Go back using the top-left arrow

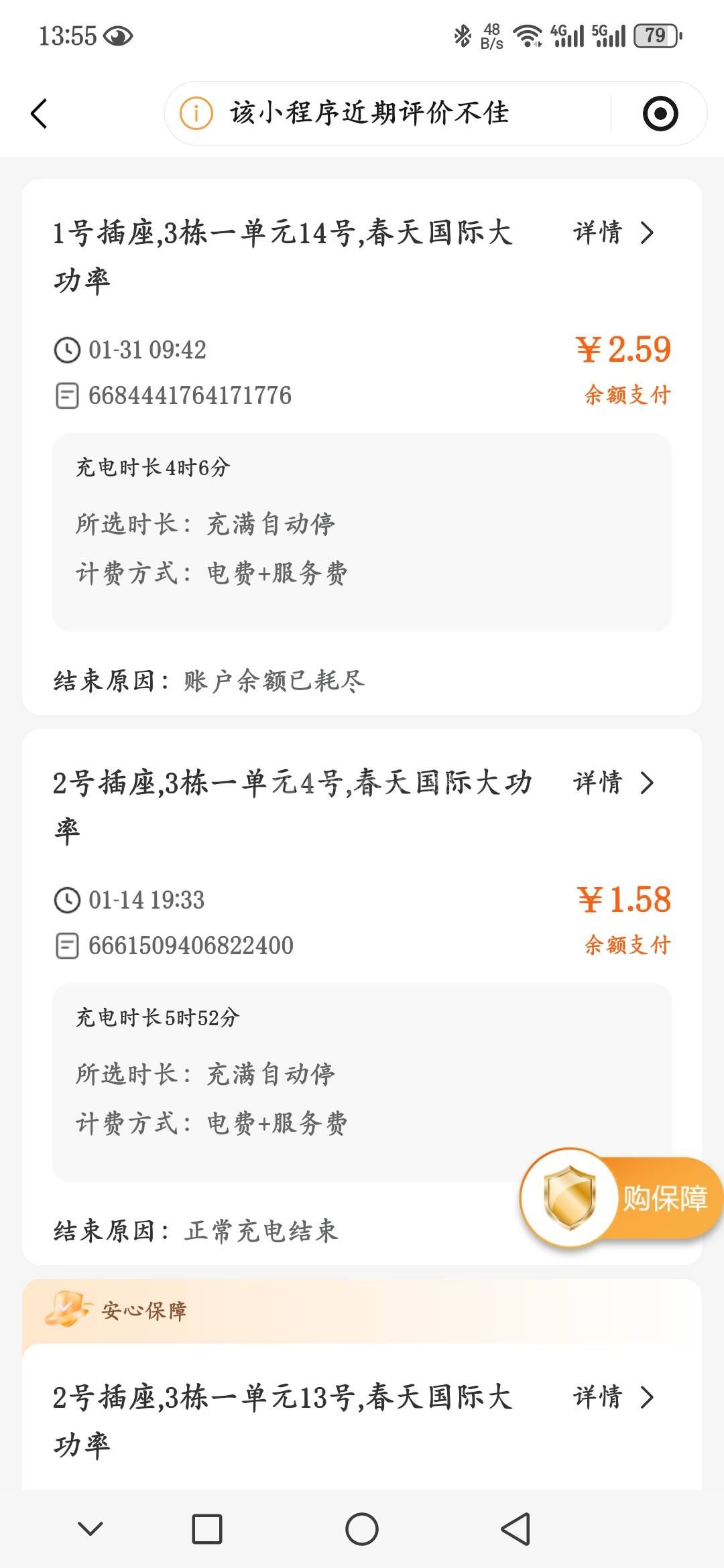coord(39,113)
